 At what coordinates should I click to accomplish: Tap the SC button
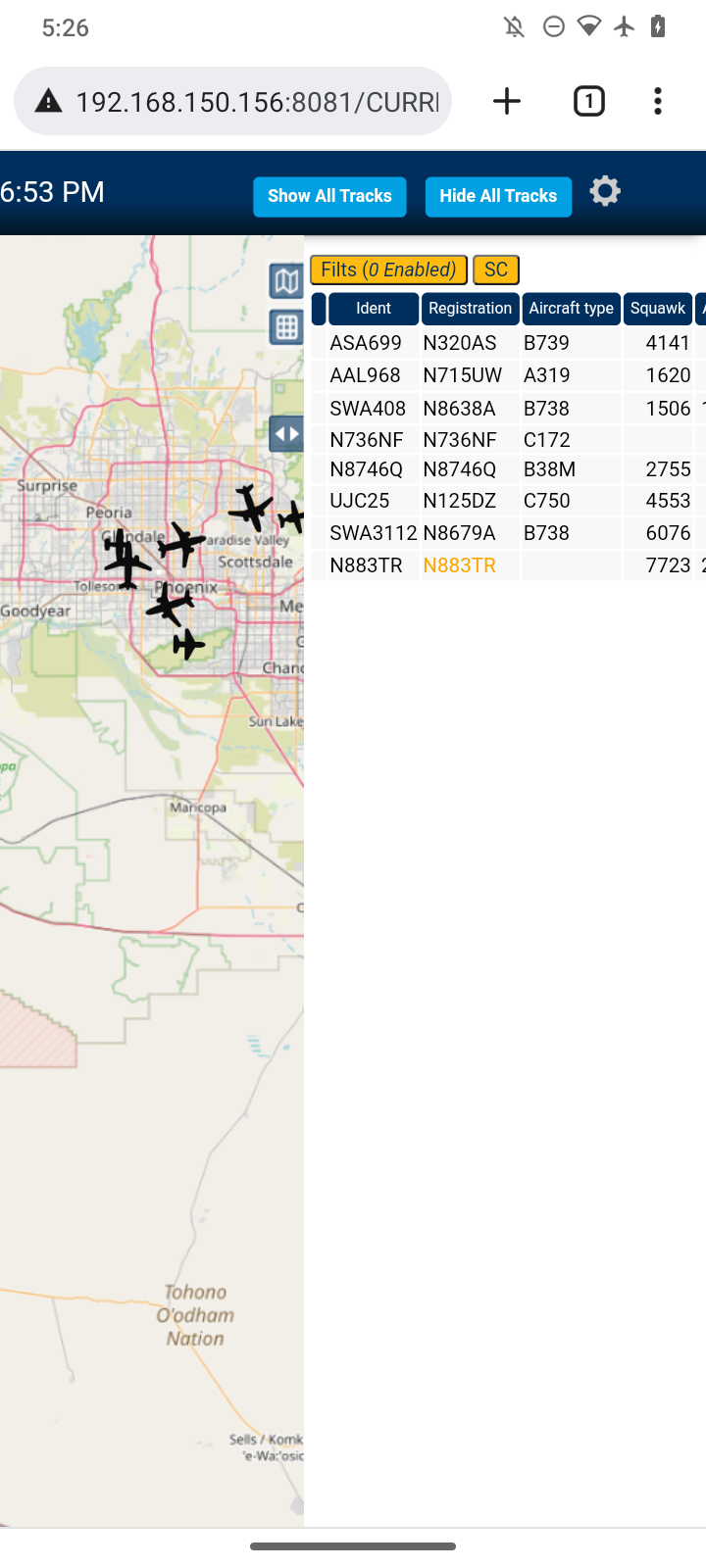(496, 269)
